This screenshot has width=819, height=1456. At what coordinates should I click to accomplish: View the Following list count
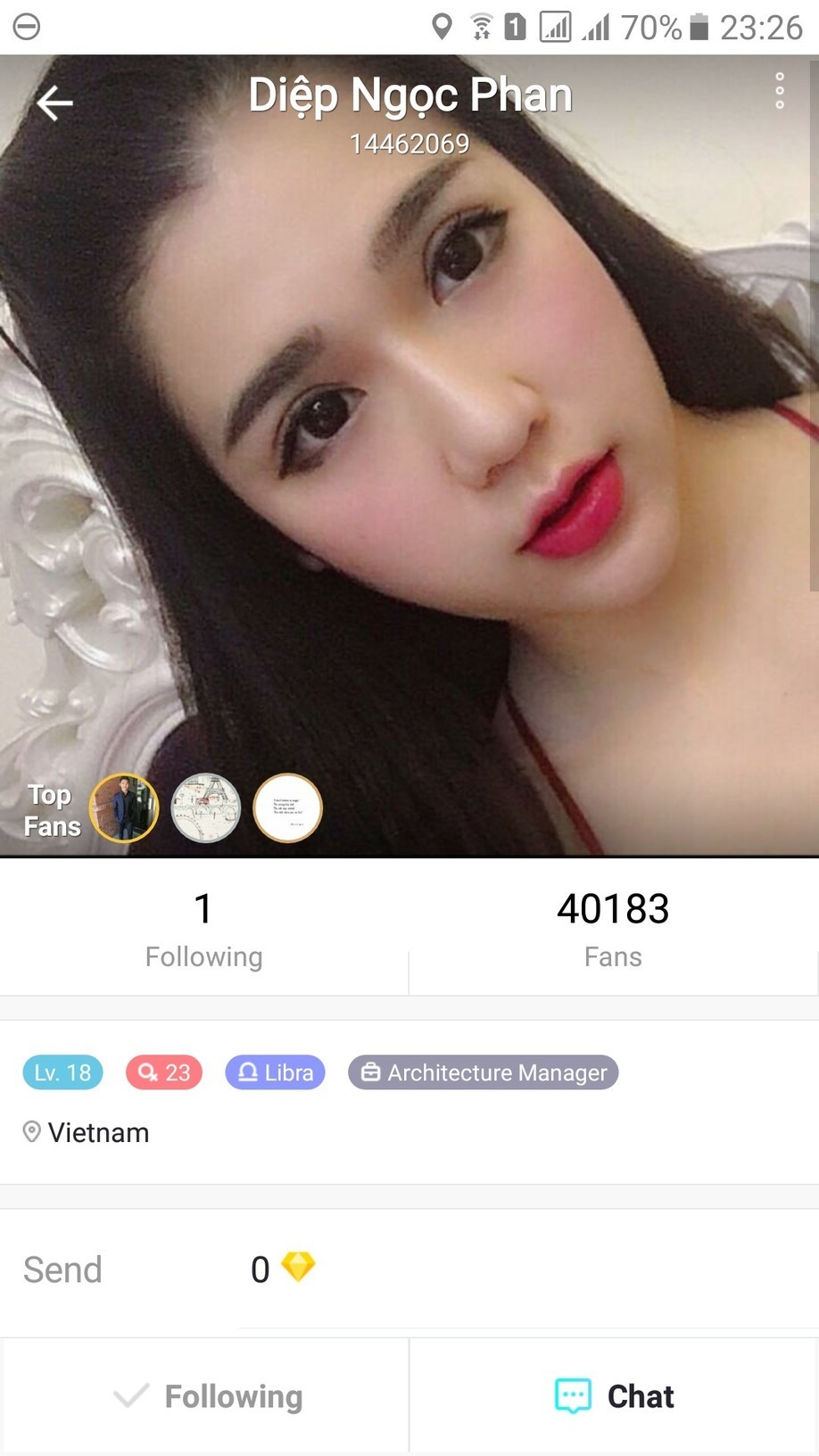pyautogui.click(x=203, y=929)
